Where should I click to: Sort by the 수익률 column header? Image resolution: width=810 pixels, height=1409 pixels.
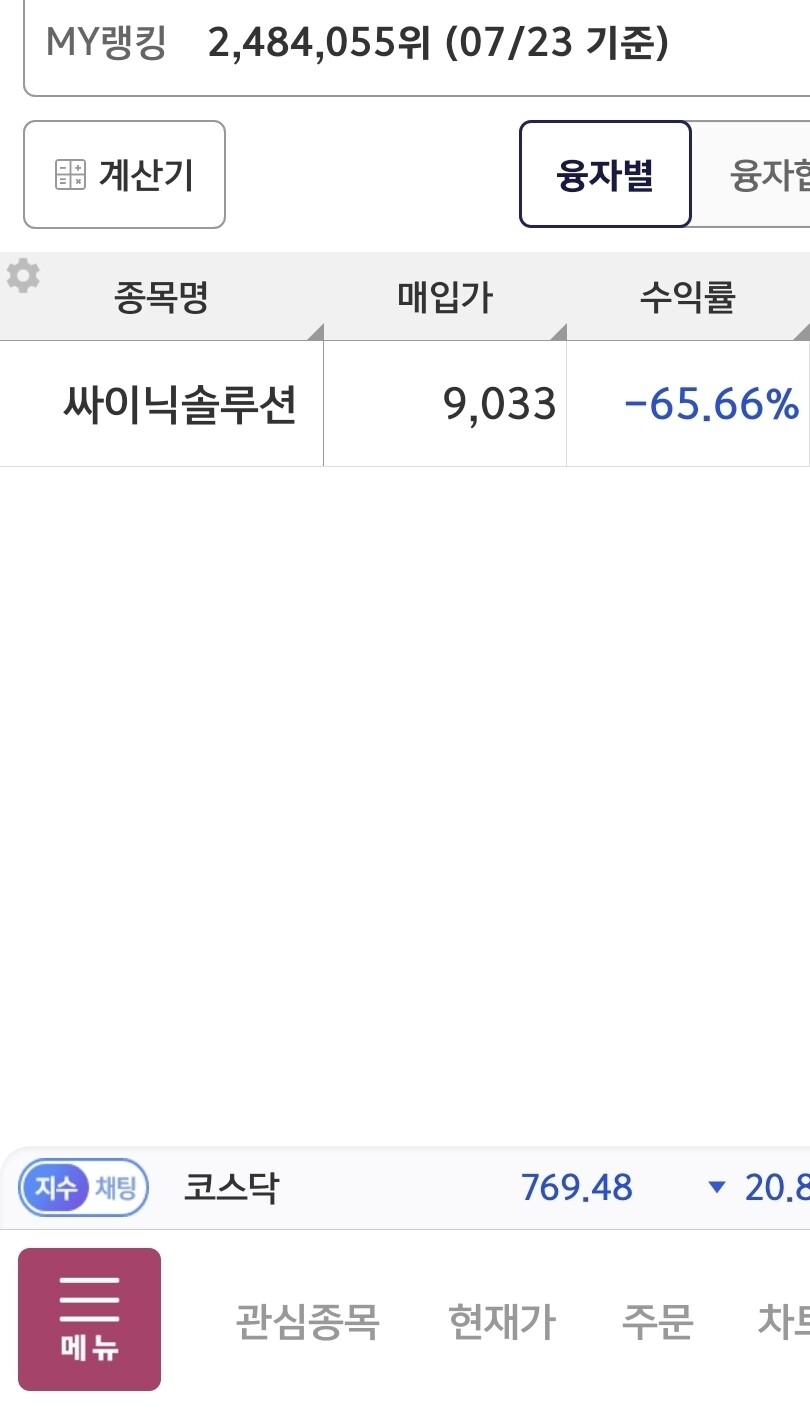coord(688,297)
